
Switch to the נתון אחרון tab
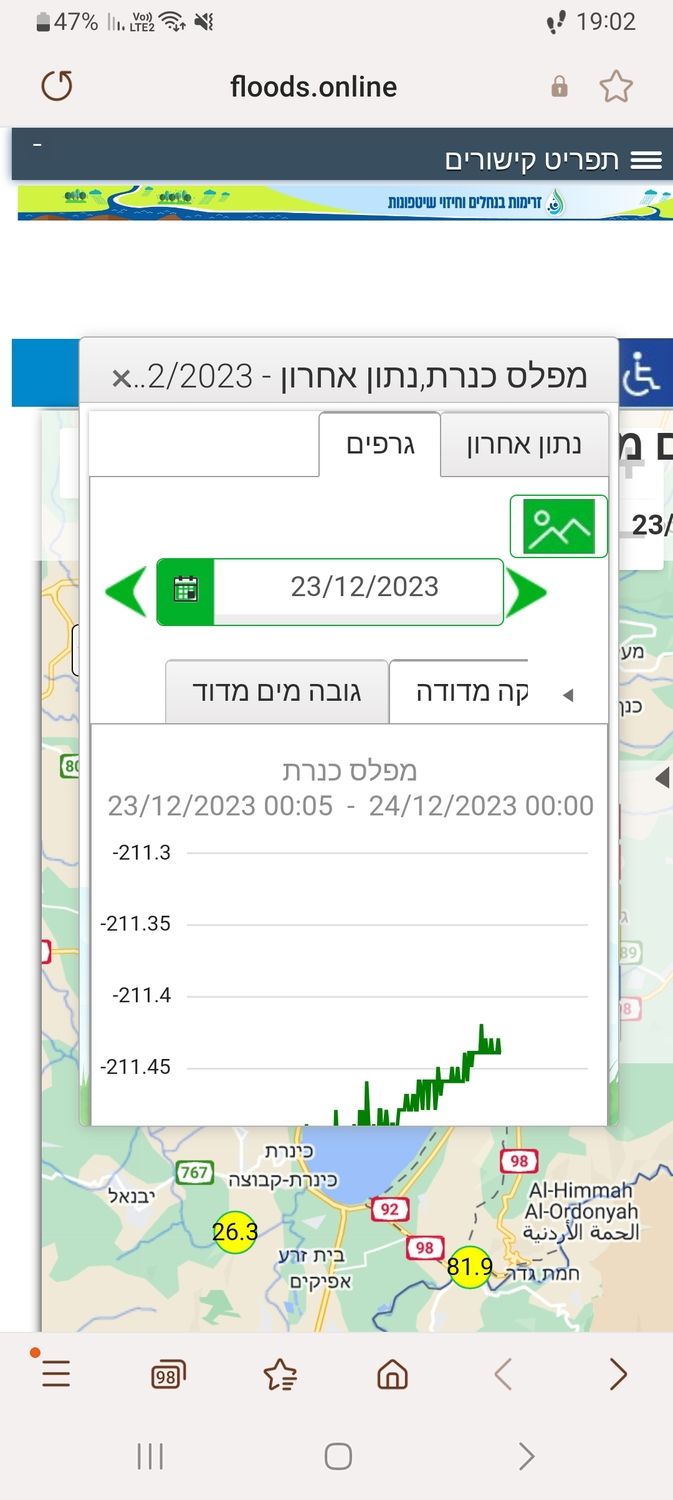pos(524,445)
